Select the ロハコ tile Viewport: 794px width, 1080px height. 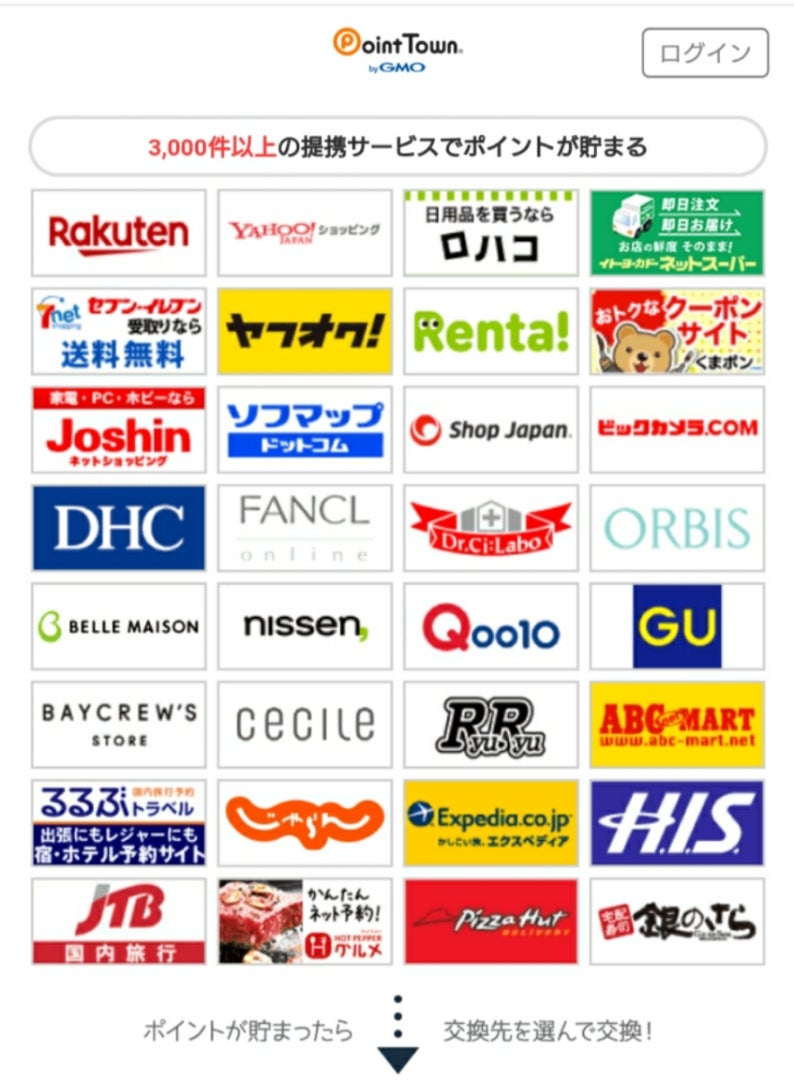pyautogui.click(x=491, y=233)
